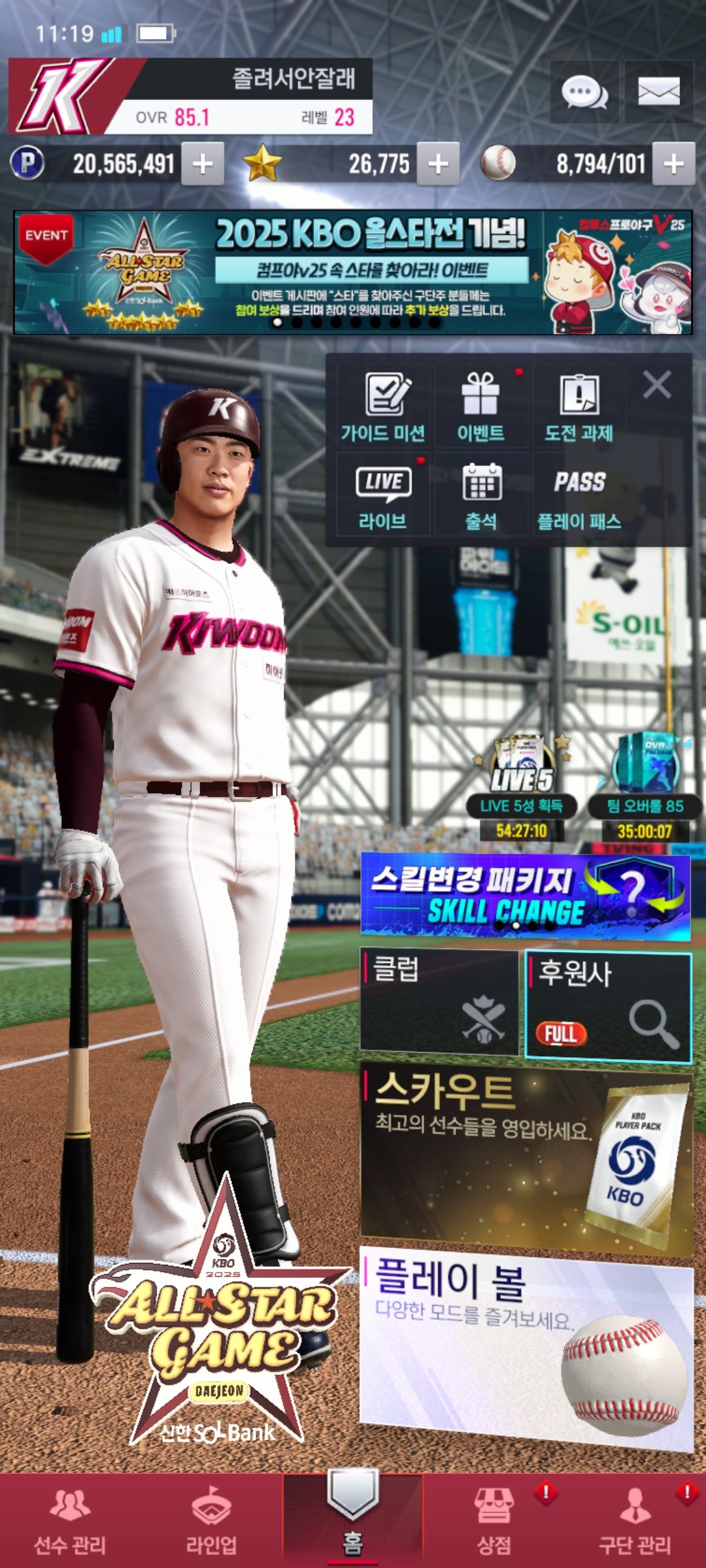The image size is (706, 1568).
Task: Open 스카우트 to recruit players
Action: [x=526, y=1160]
